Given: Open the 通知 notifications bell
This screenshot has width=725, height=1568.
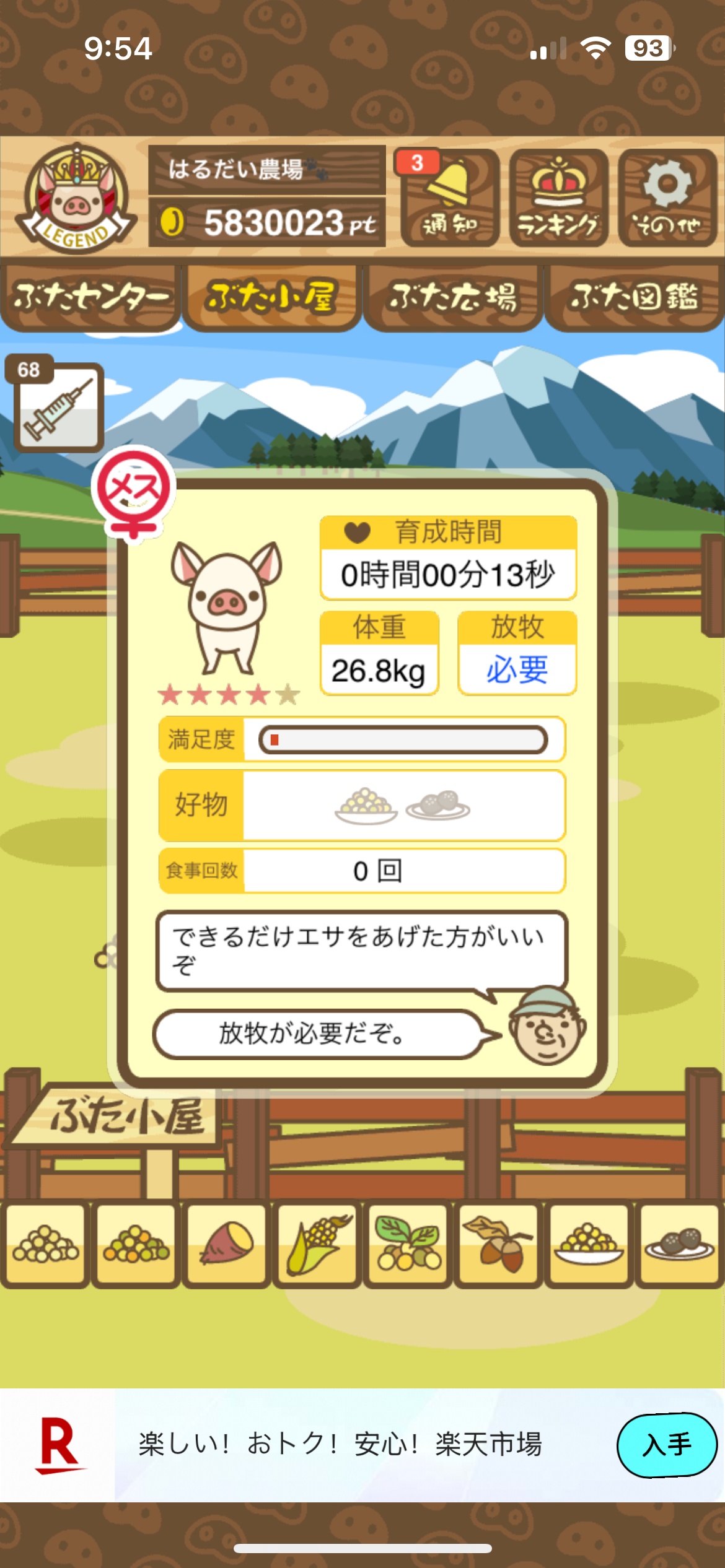Looking at the screenshot, I should [450, 198].
